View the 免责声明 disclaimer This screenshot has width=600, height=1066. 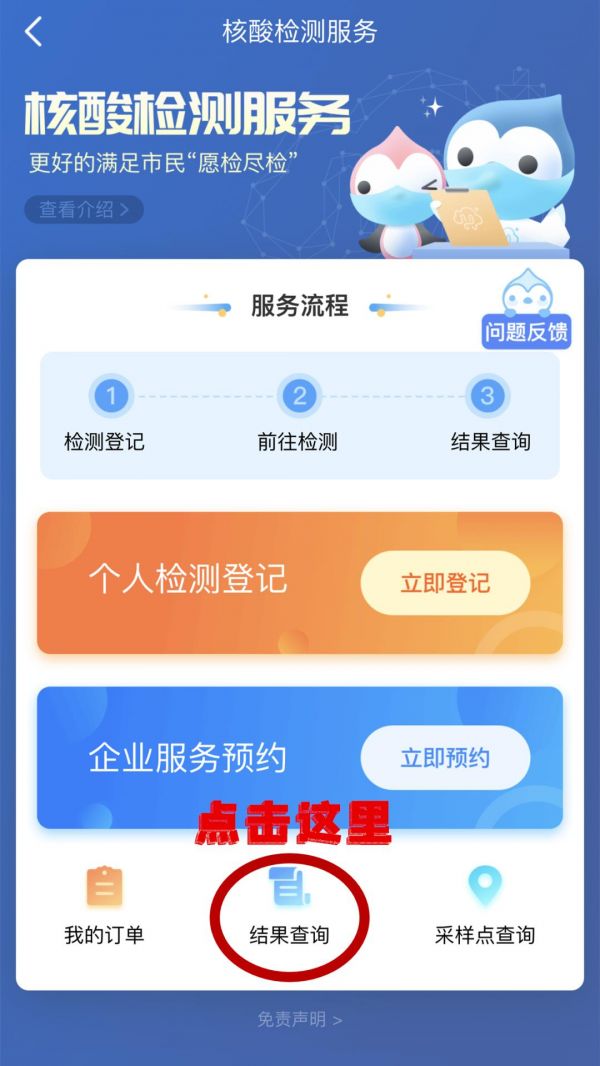[x=299, y=1020]
